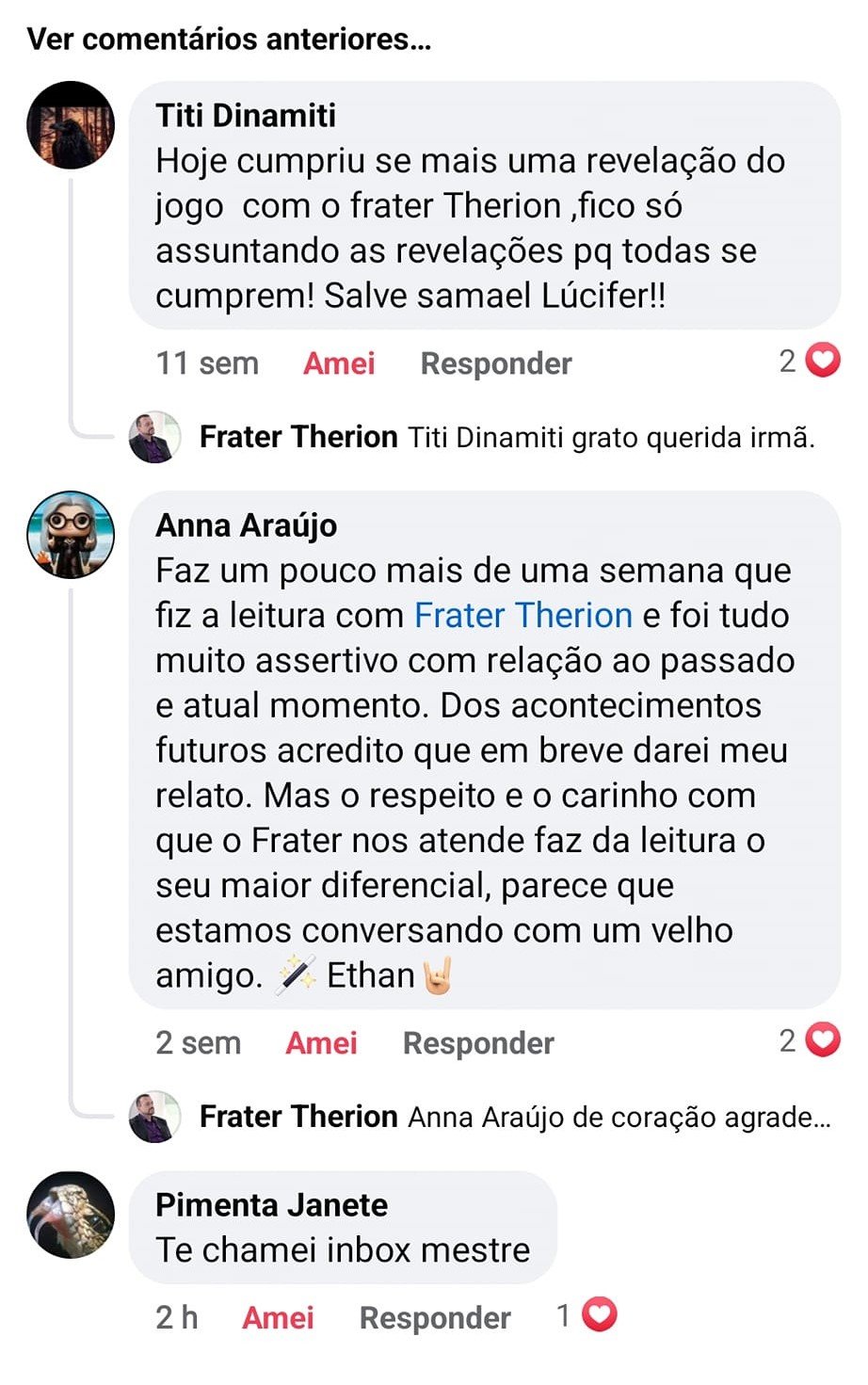Open Anna Araújo's profile picture
868x1385 pixels.
(71, 534)
